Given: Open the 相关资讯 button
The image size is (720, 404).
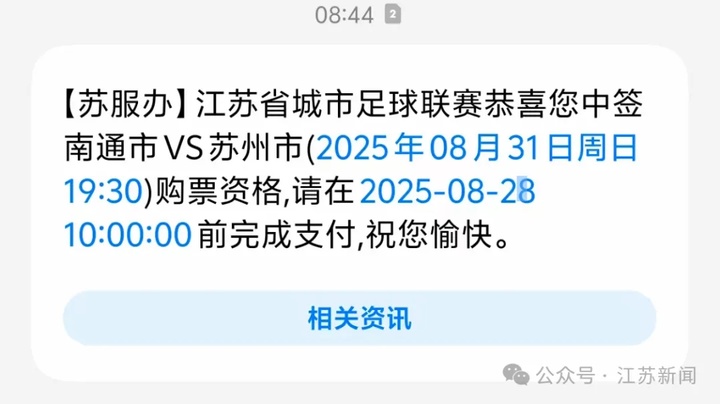Looking at the screenshot, I should (x=359, y=319).
